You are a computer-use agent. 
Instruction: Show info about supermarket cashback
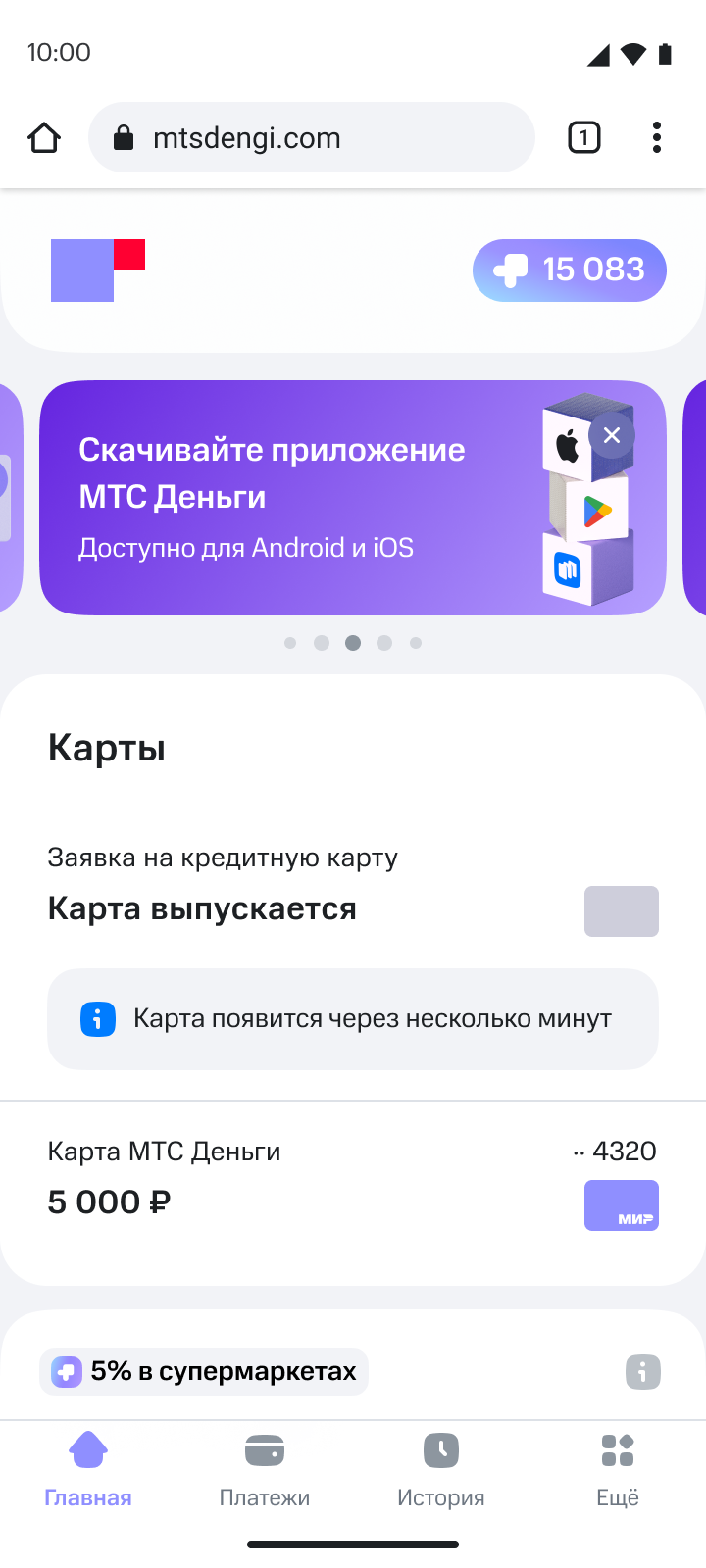[643, 1371]
